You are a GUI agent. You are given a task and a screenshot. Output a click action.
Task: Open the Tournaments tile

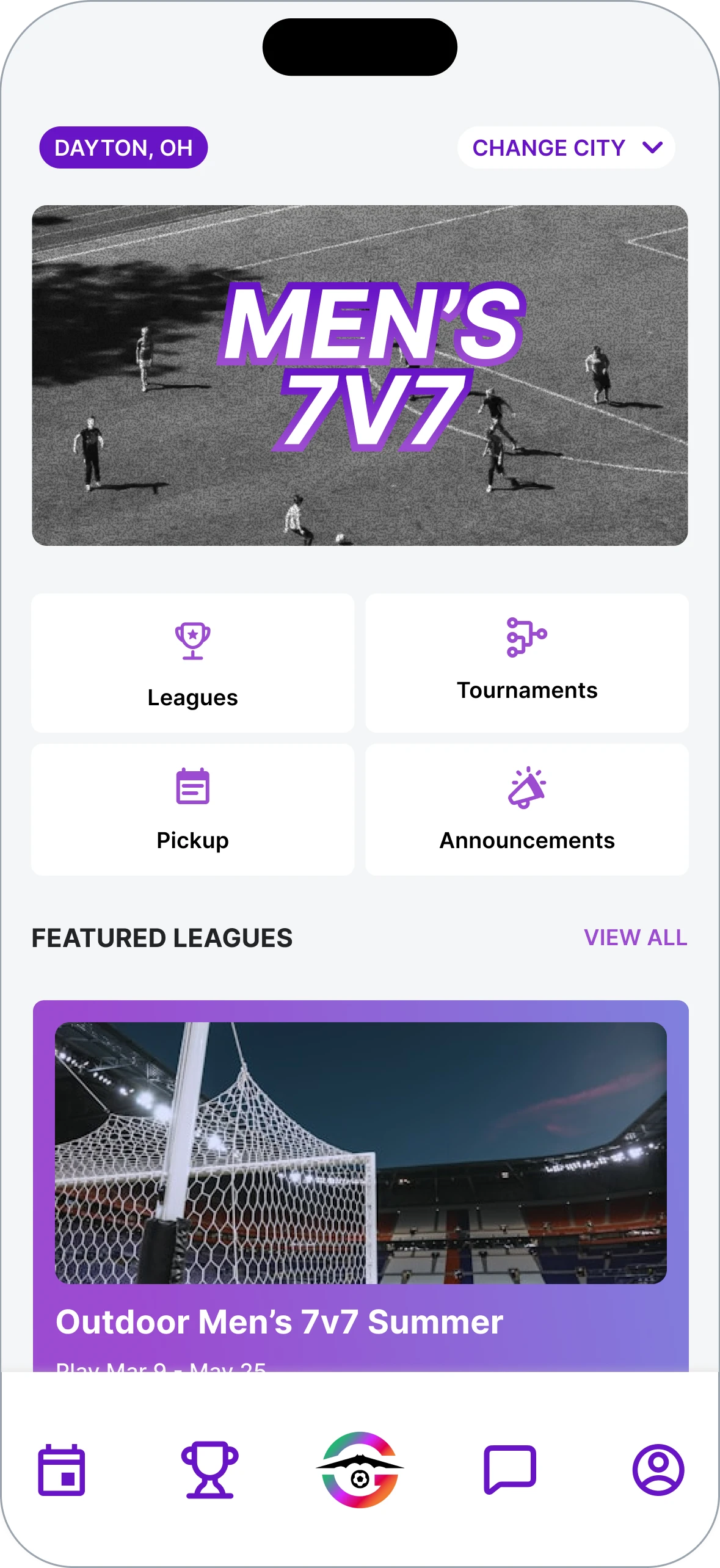[526, 663]
